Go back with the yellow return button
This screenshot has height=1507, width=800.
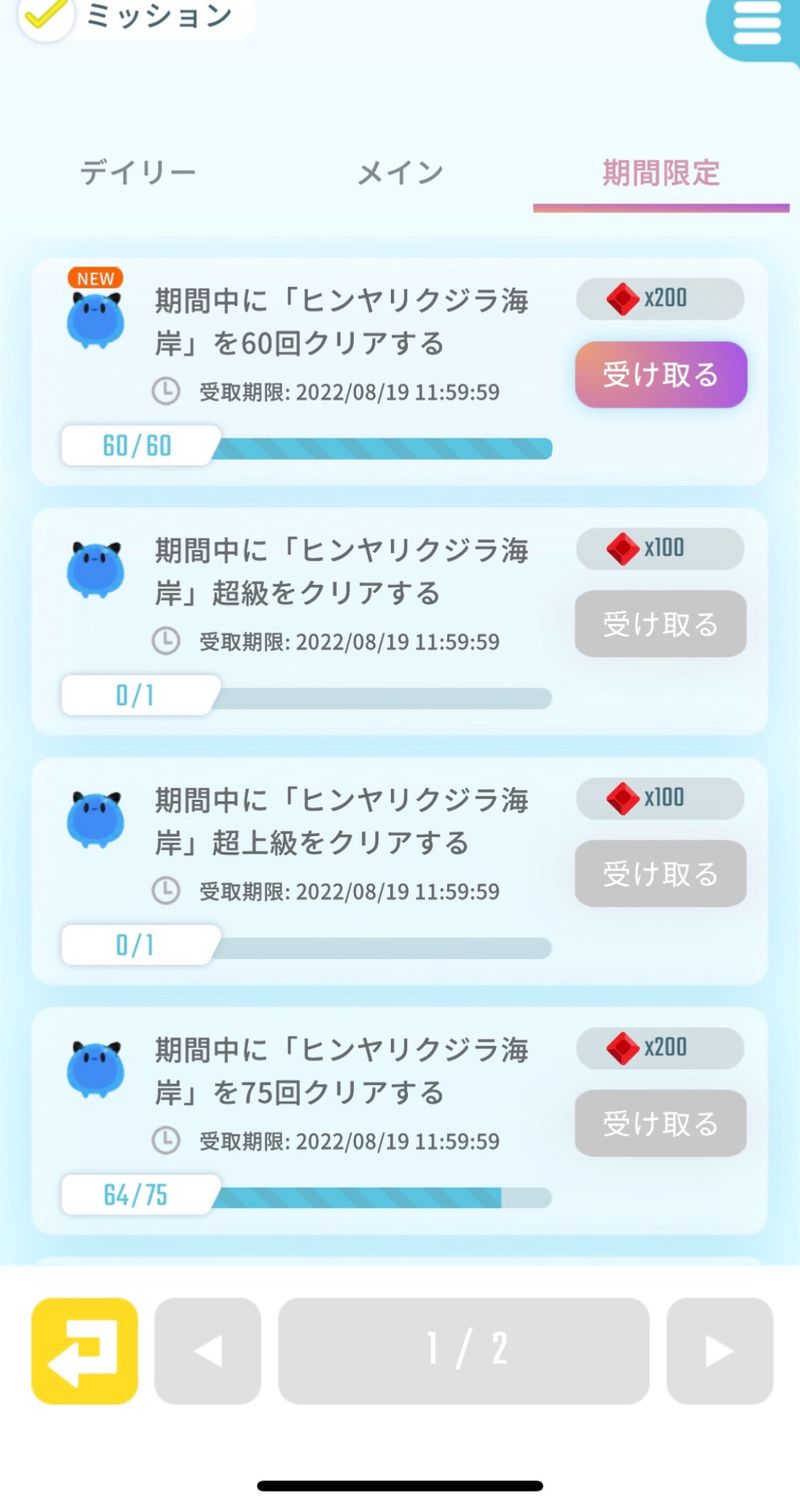coord(85,1351)
